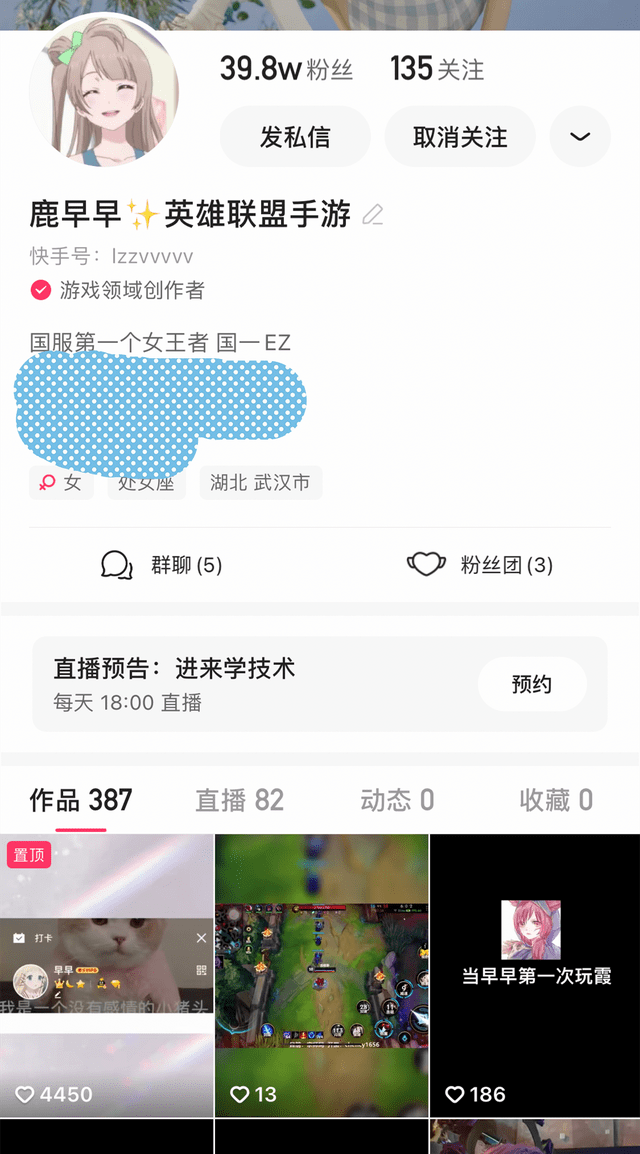Tap 取消关注 to unfollow this creator

[460, 137]
